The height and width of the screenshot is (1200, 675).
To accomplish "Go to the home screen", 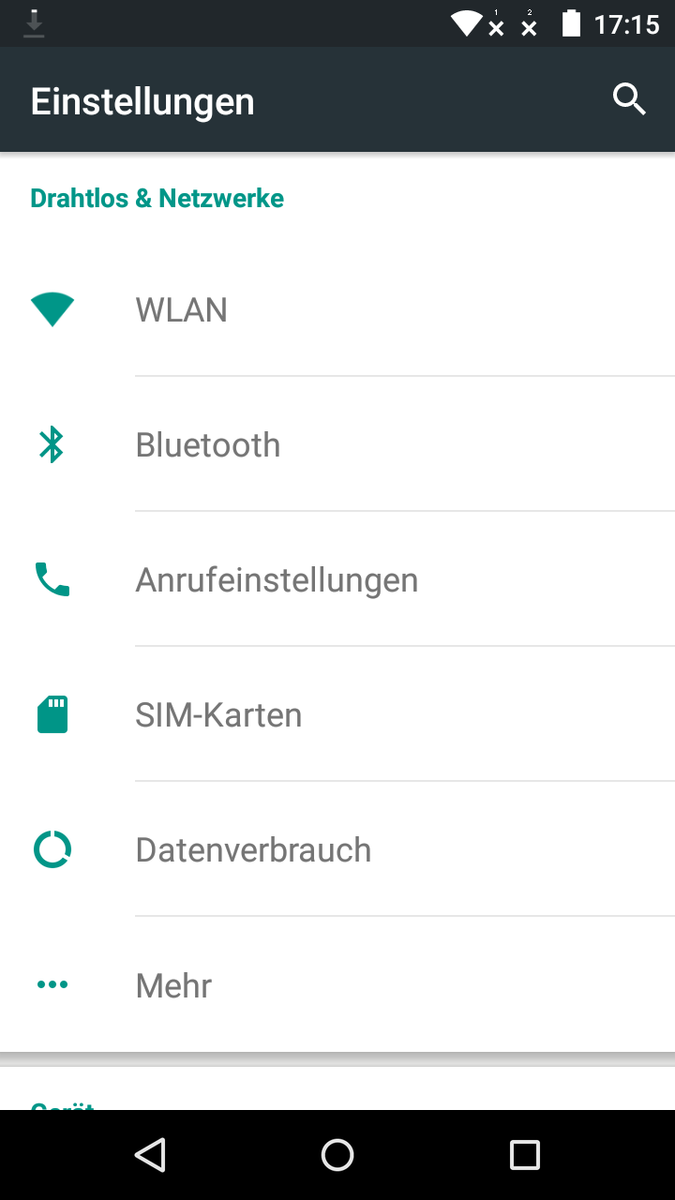I will click(x=337, y=1155).
